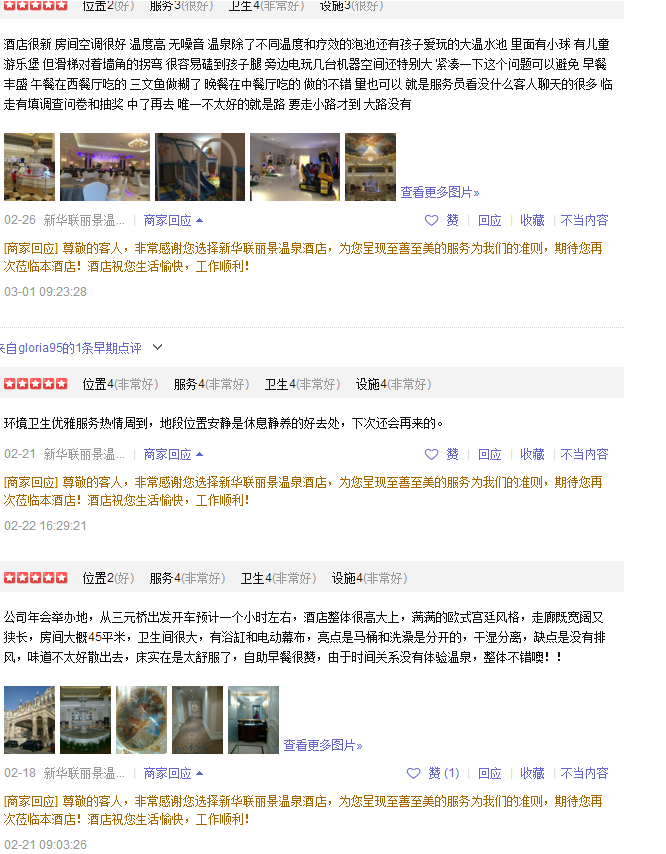Open the first banquet hall photo in the 02-26 review

click(29, 167)
